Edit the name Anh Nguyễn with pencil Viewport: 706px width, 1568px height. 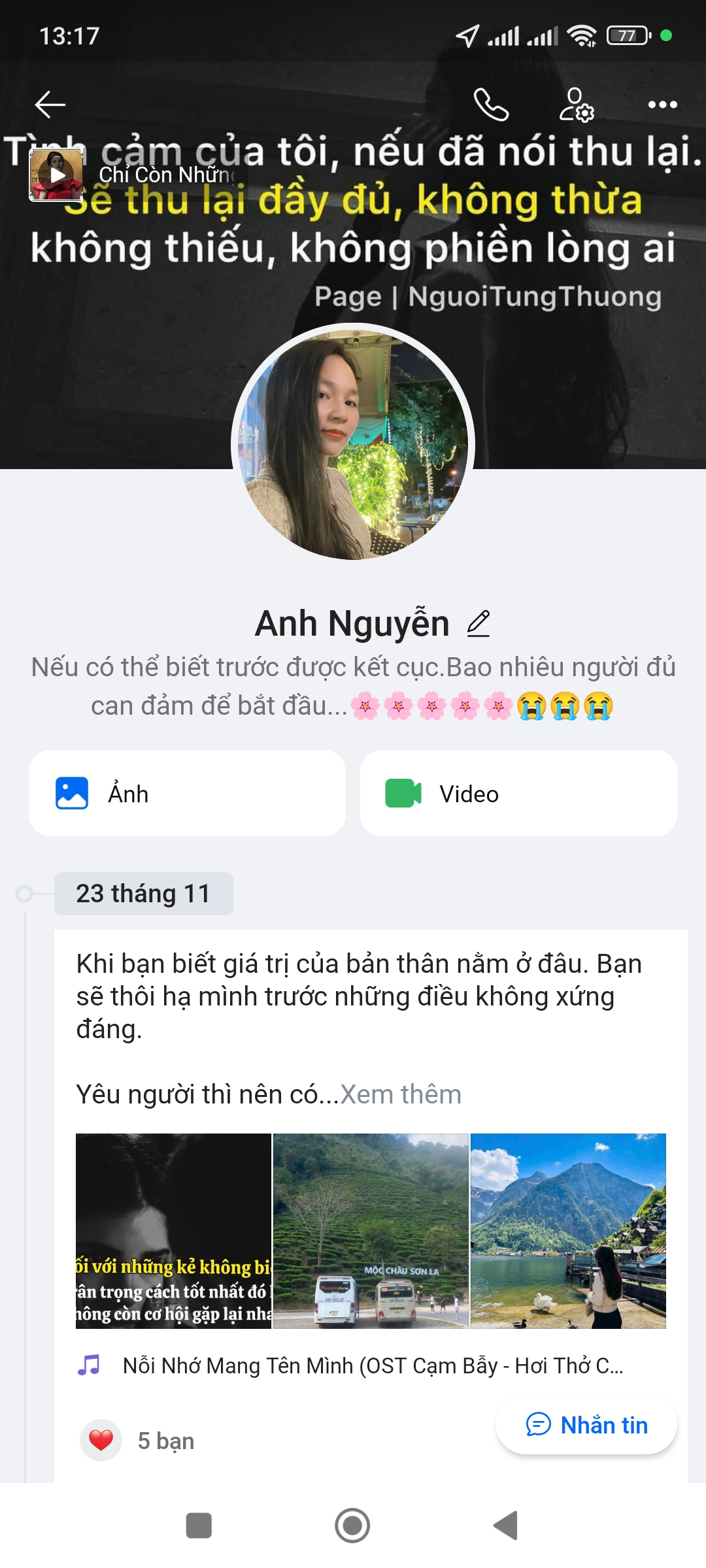pyautogui.click(x=479, y=623)
